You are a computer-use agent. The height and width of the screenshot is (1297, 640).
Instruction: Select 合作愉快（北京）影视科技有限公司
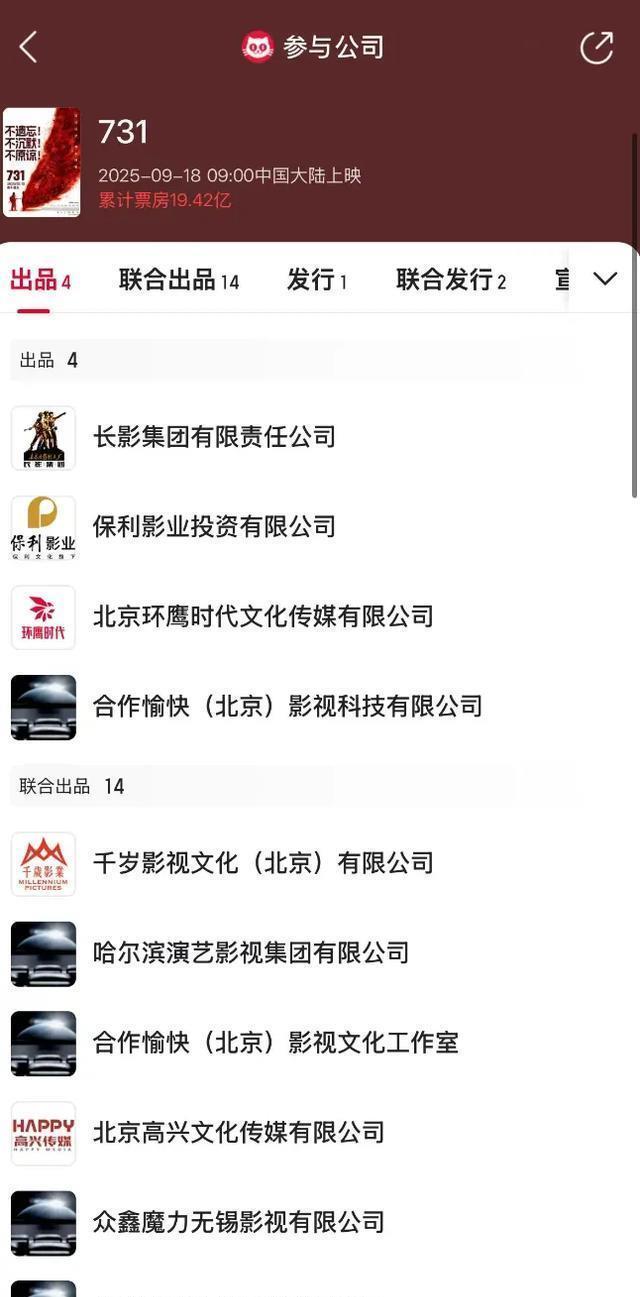point(287,707)
